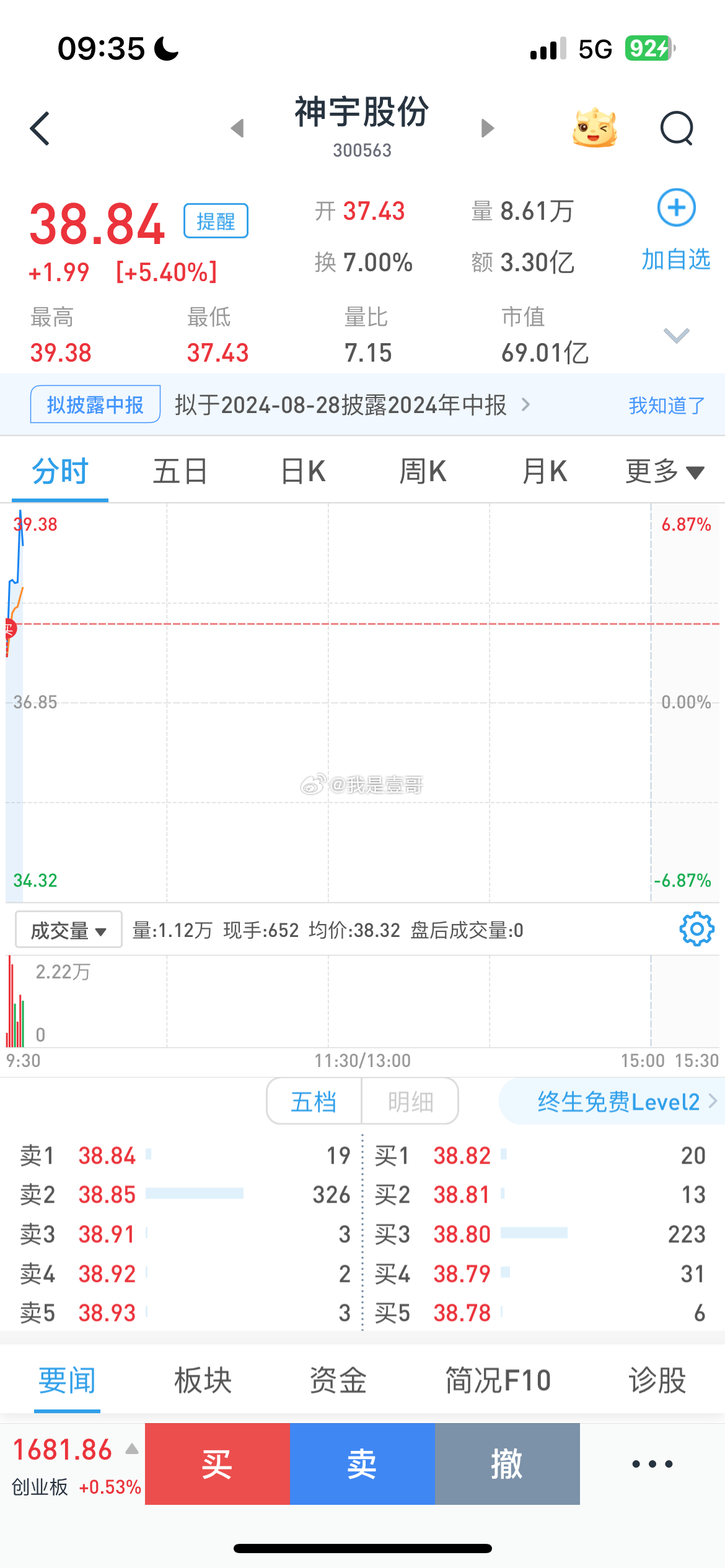The height and width of the screenshot is (1568, 725).
Task: Dismiss disclosure notice with 我知道了
Action: pyautogui.click(x=664, y=404)
